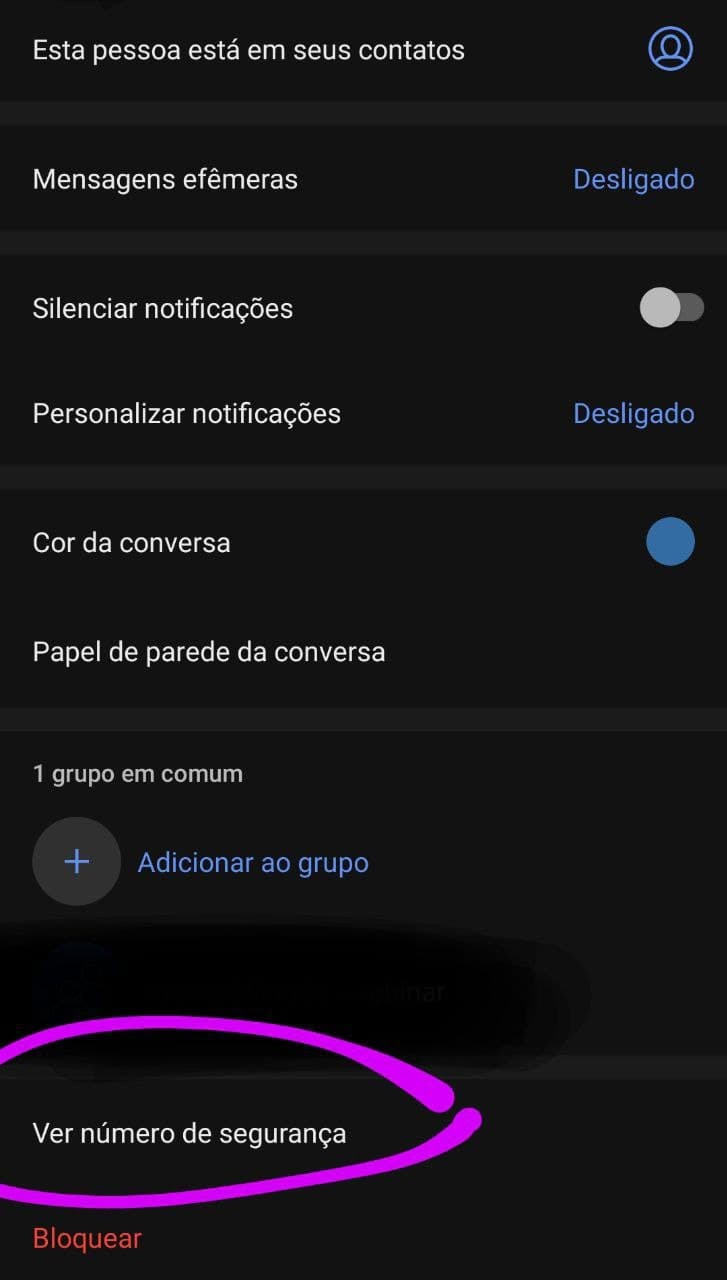727x1280 pixels.
Task: Open Mensagens efêmeras settings
Action: tap(363, 179)
